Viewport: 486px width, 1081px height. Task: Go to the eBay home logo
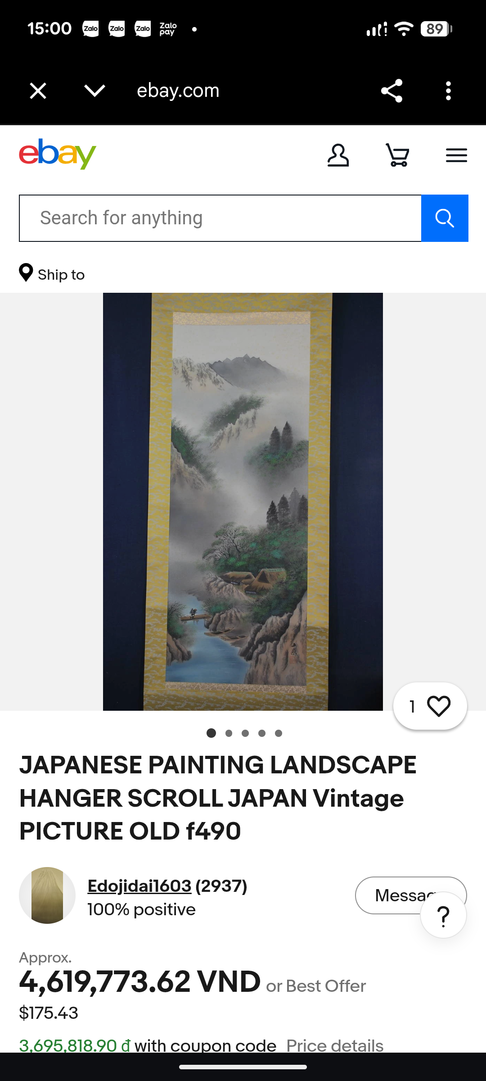57,154
